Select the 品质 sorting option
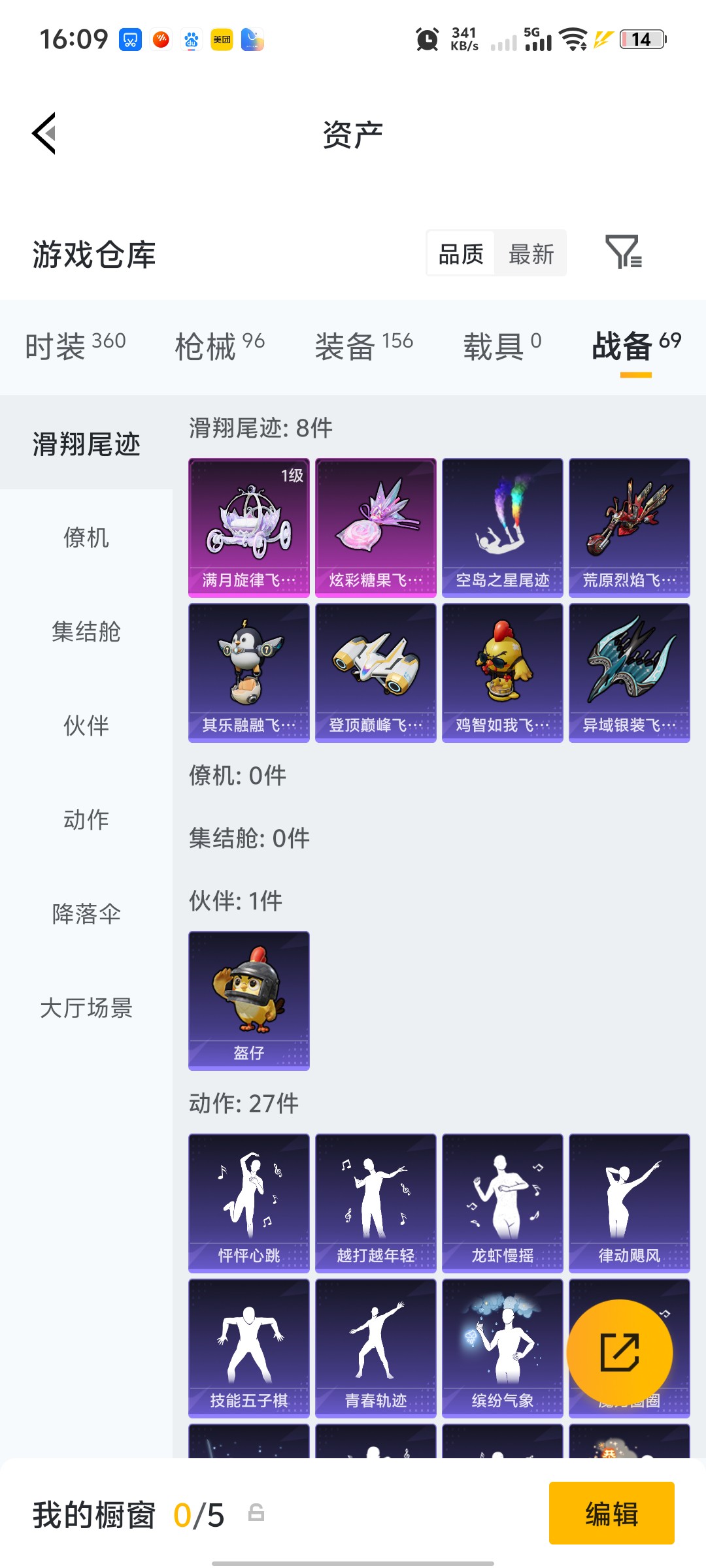Screen dimensions: 706x1568 click(x=461, y=253)
